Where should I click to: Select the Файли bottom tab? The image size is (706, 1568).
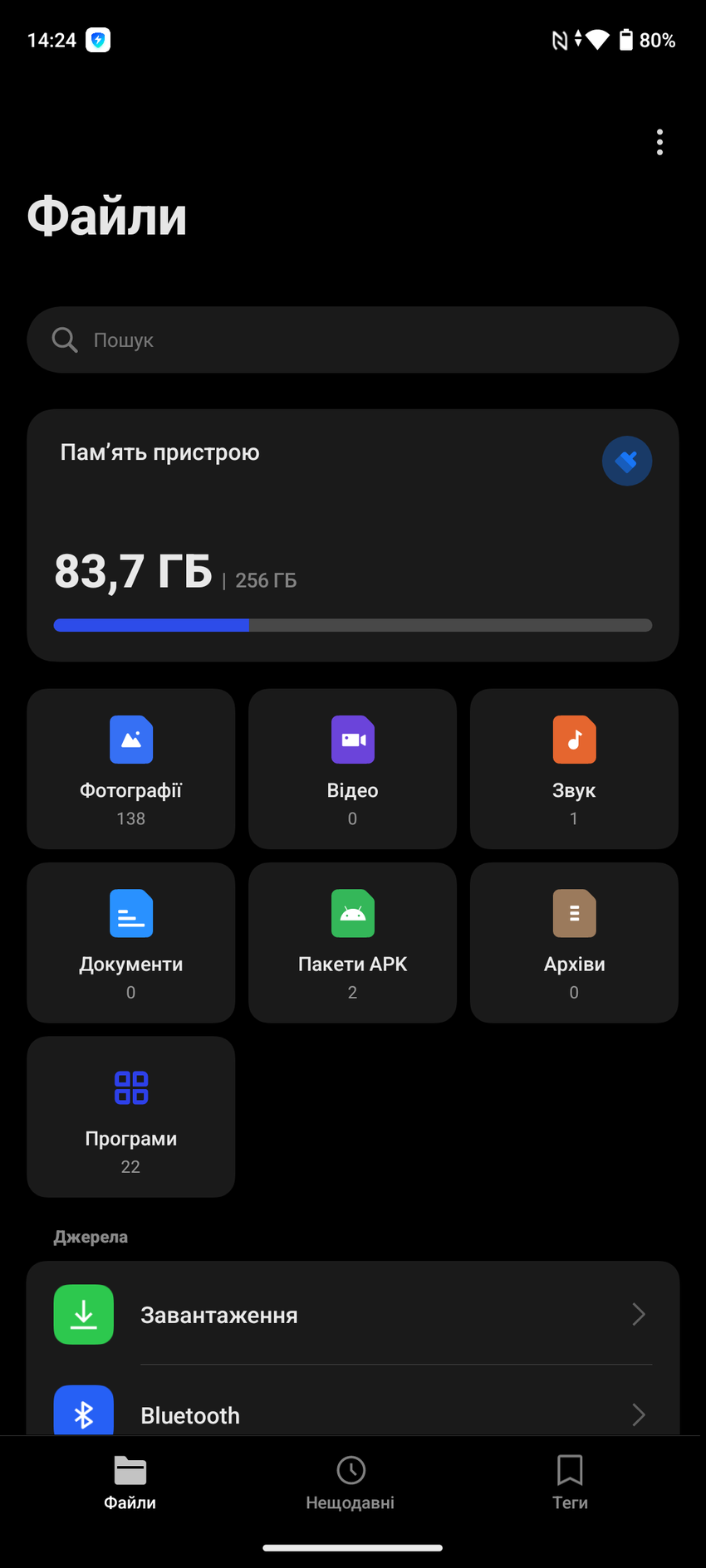[x=130, y=1483]
